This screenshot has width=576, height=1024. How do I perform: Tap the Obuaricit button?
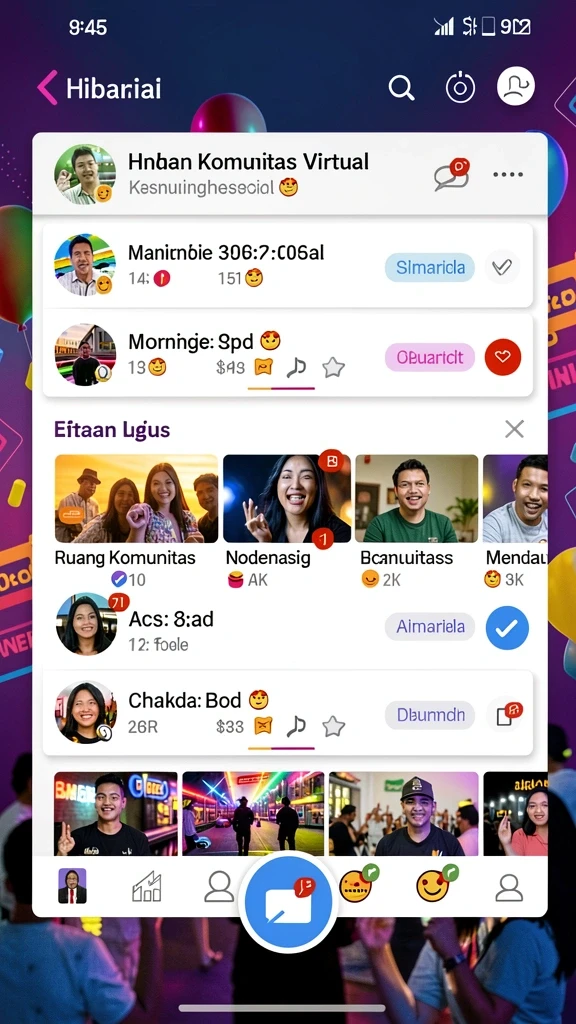pyautogui.click(x=430, y=357)
